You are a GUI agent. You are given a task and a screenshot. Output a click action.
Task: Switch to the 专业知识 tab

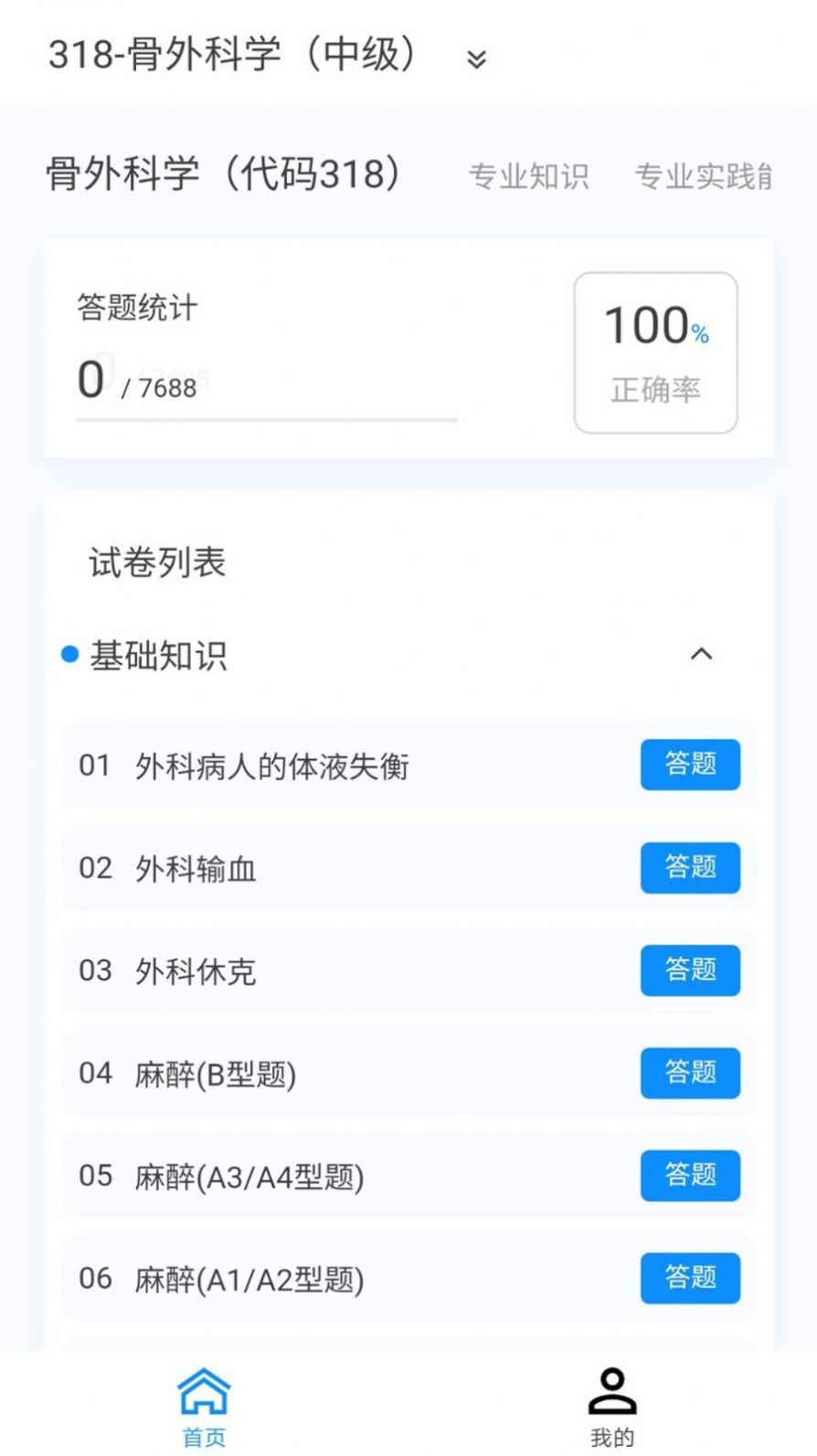[530, 176]
